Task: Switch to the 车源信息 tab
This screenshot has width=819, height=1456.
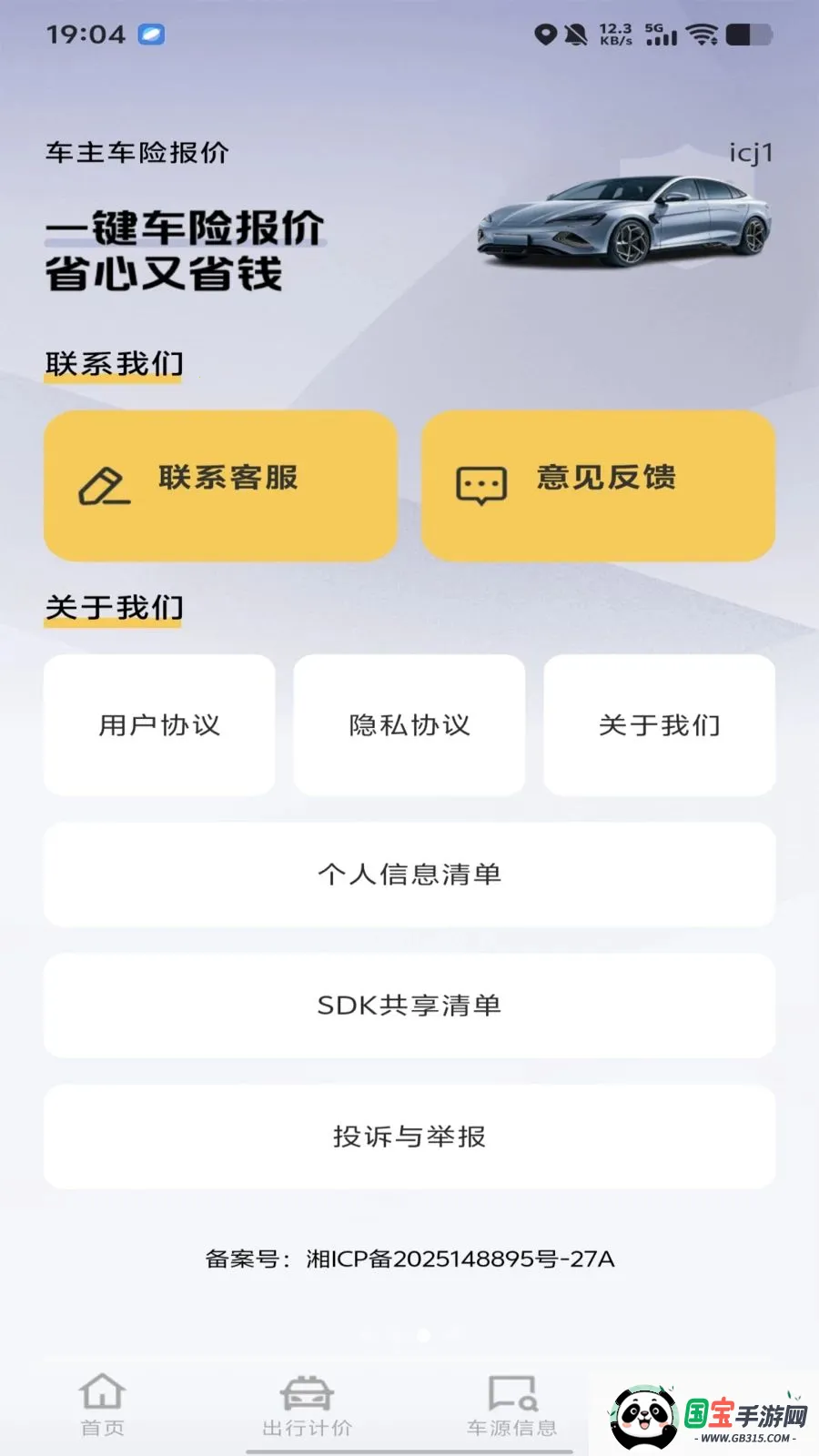Action: 511,1404
